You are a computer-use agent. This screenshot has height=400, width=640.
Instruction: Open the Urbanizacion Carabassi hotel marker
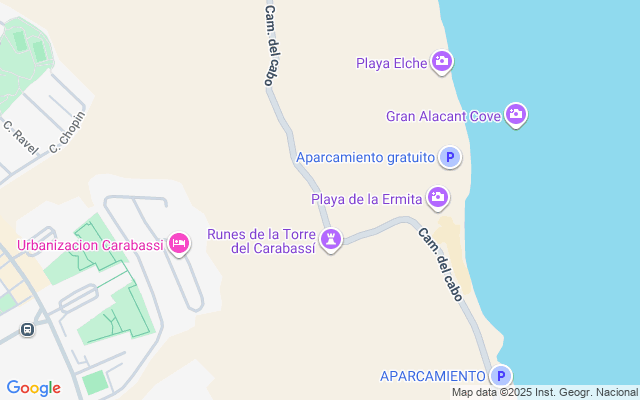[179, 244]
